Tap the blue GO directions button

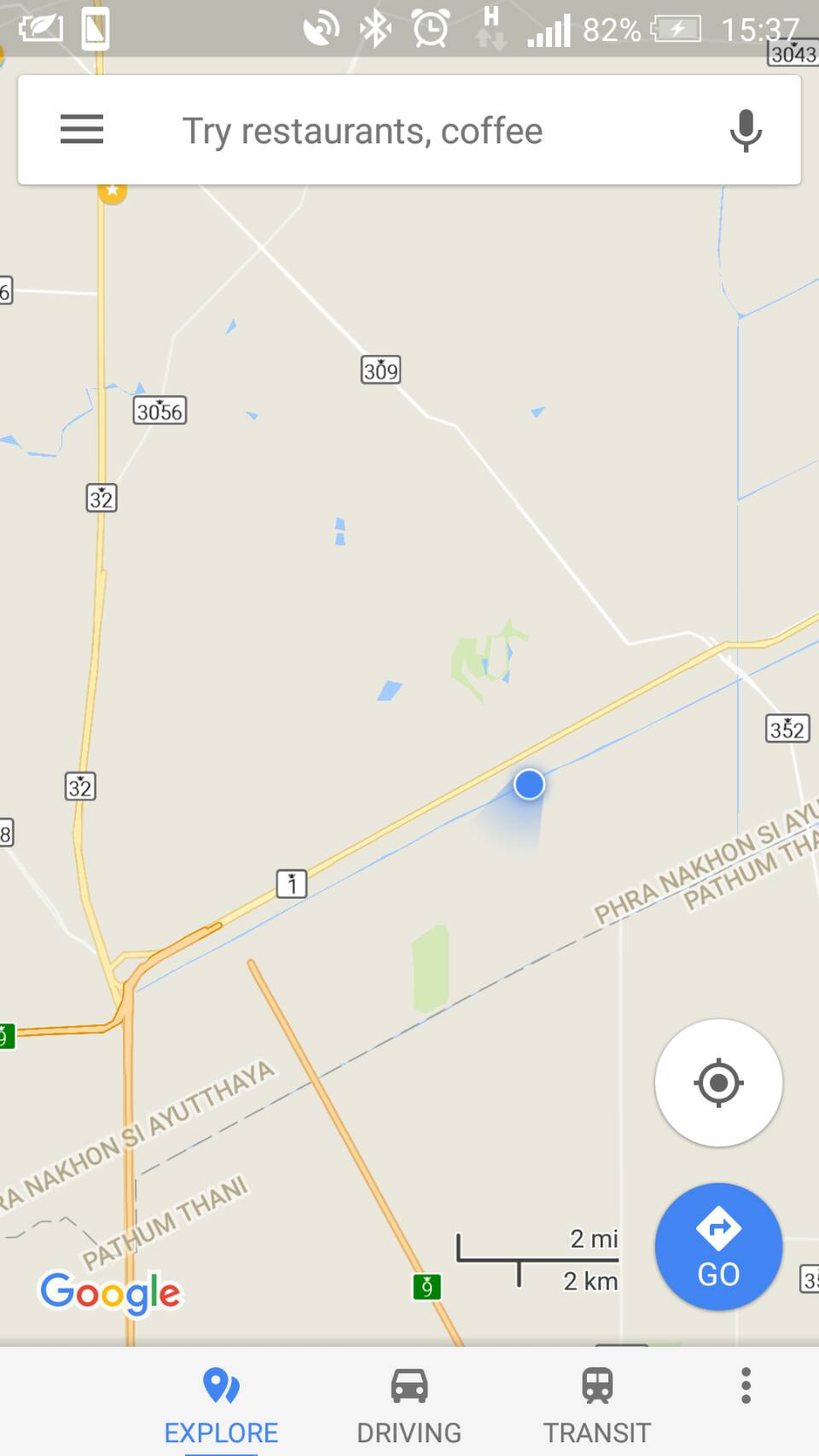(x=718, y=1247)
